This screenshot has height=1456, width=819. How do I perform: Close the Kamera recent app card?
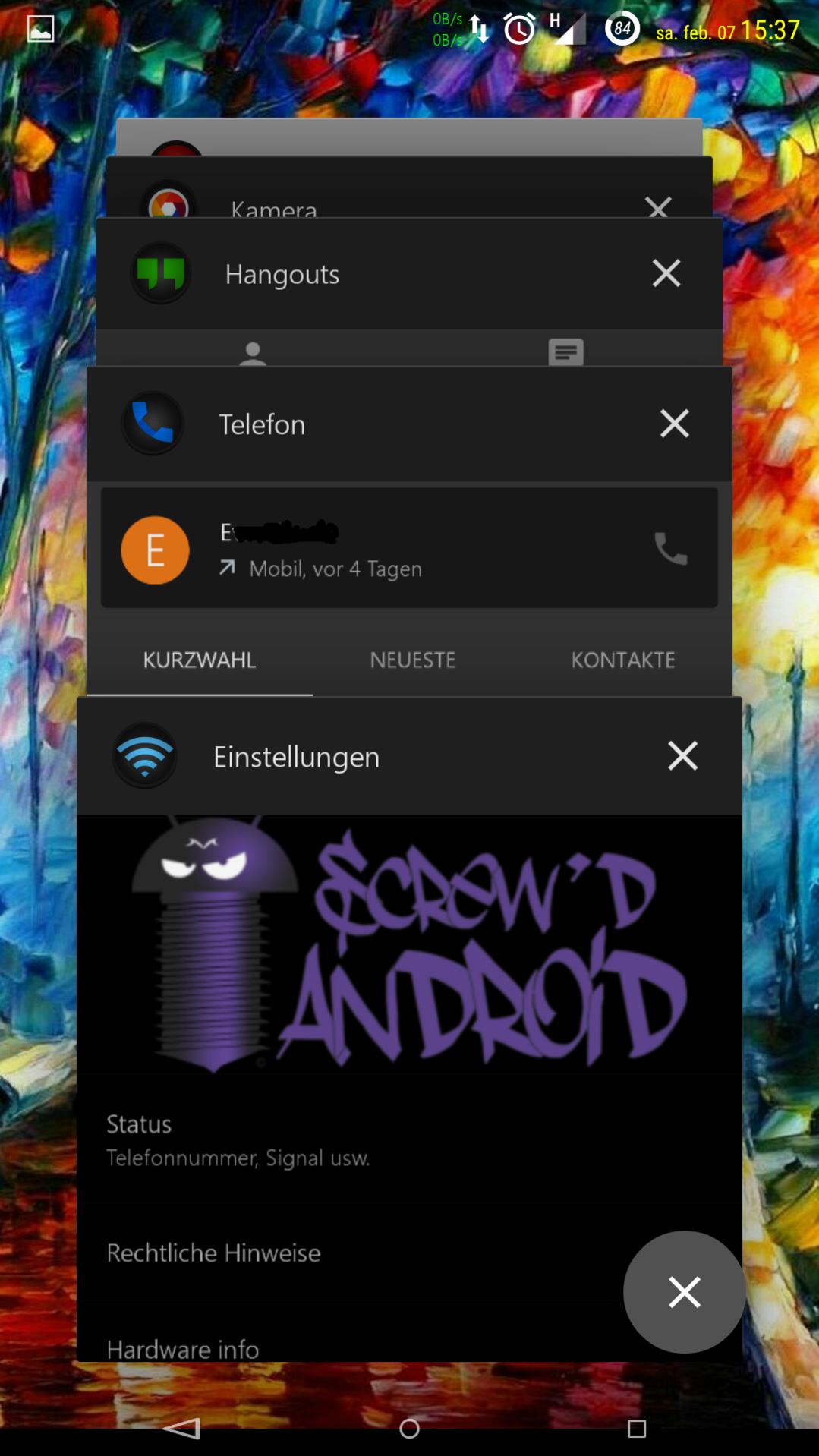[657, 206]
